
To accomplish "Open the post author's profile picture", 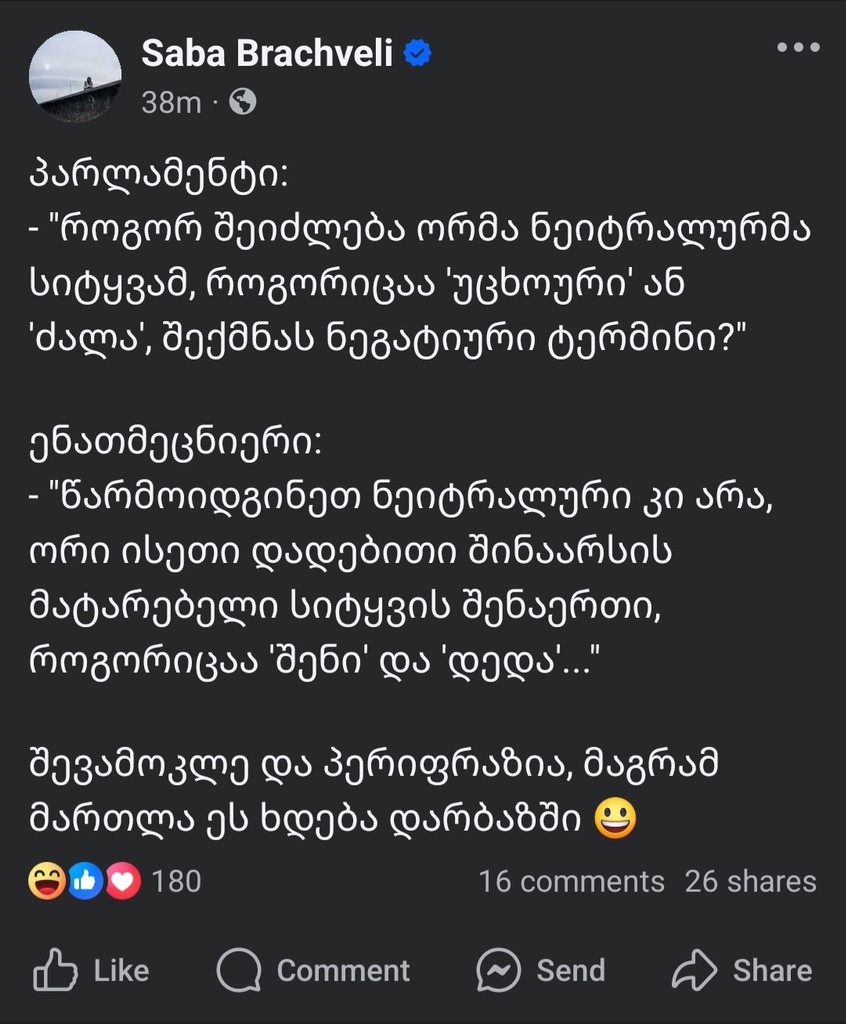I will [76, 75].
